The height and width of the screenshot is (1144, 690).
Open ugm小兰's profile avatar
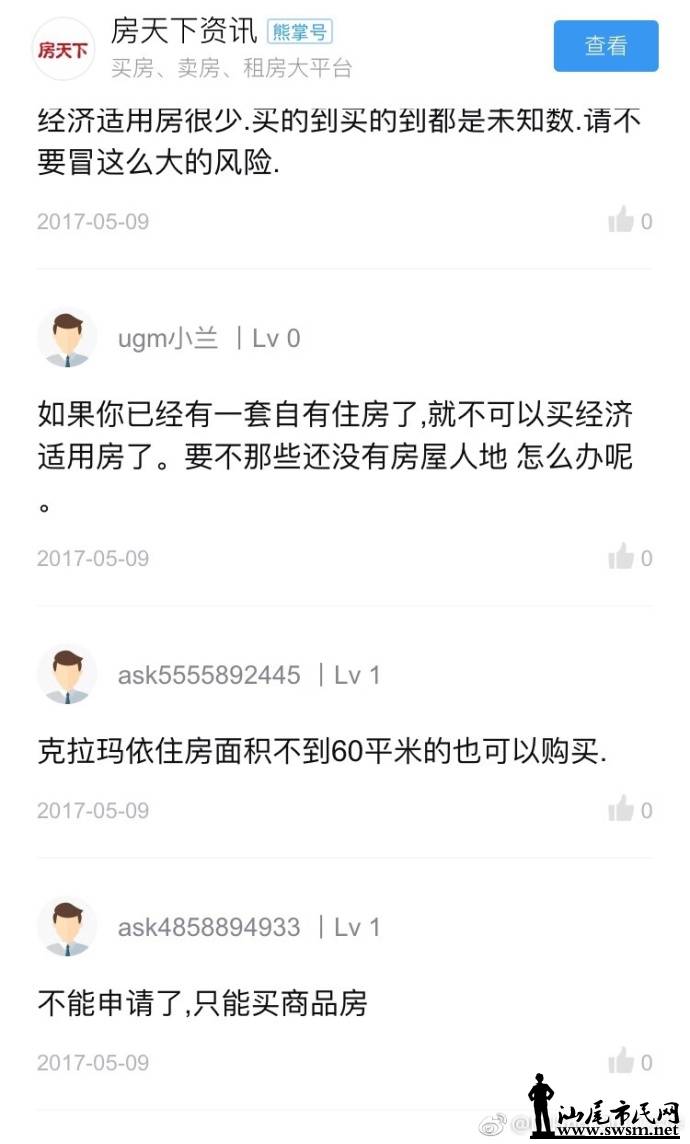tap(66, 338)
